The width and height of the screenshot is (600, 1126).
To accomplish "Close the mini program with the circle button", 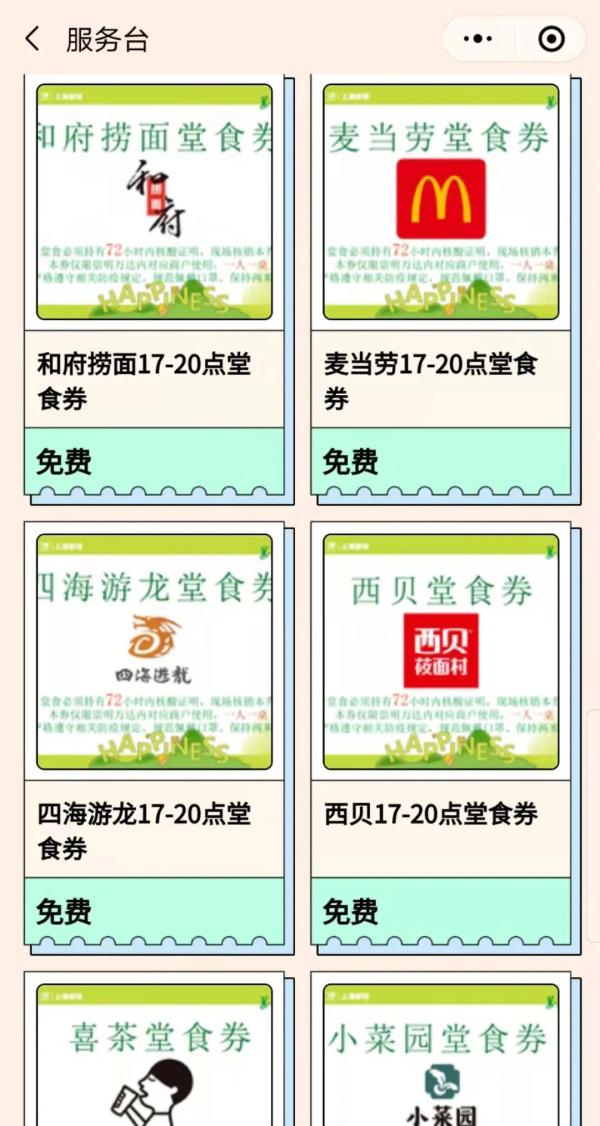I will (551, 39).
